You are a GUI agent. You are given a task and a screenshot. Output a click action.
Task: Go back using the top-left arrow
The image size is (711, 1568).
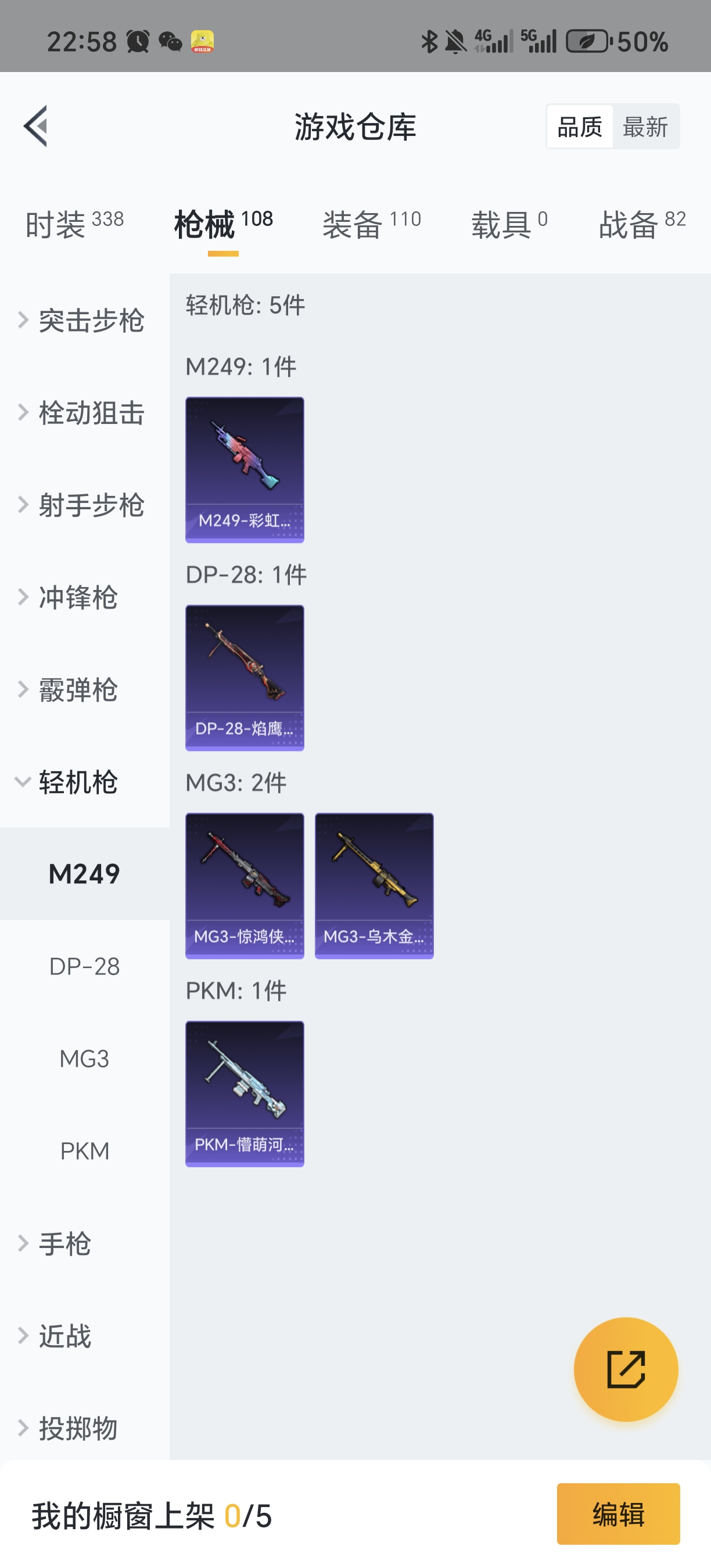coord(35,126)
